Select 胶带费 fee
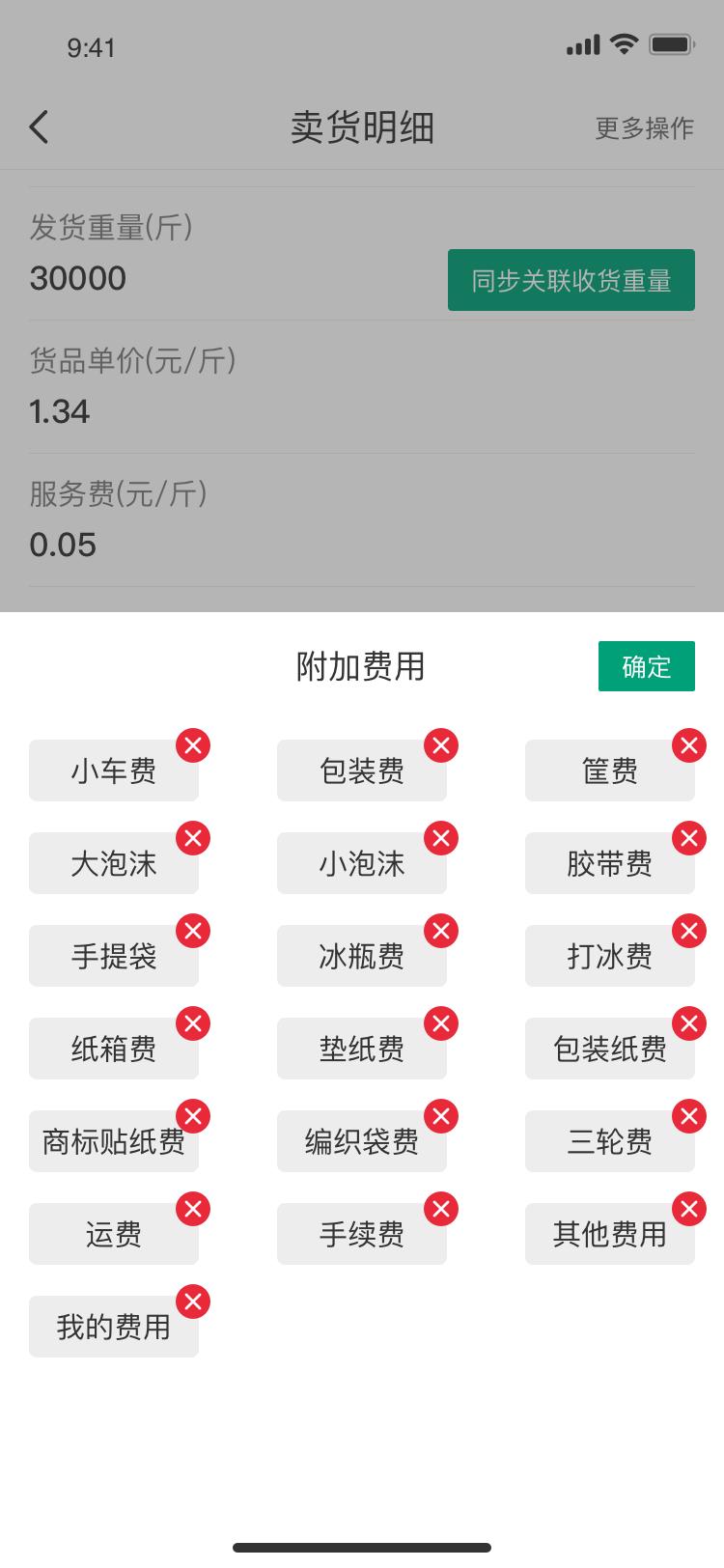This screenshot has width=724, height=1568. coord(610,863)
